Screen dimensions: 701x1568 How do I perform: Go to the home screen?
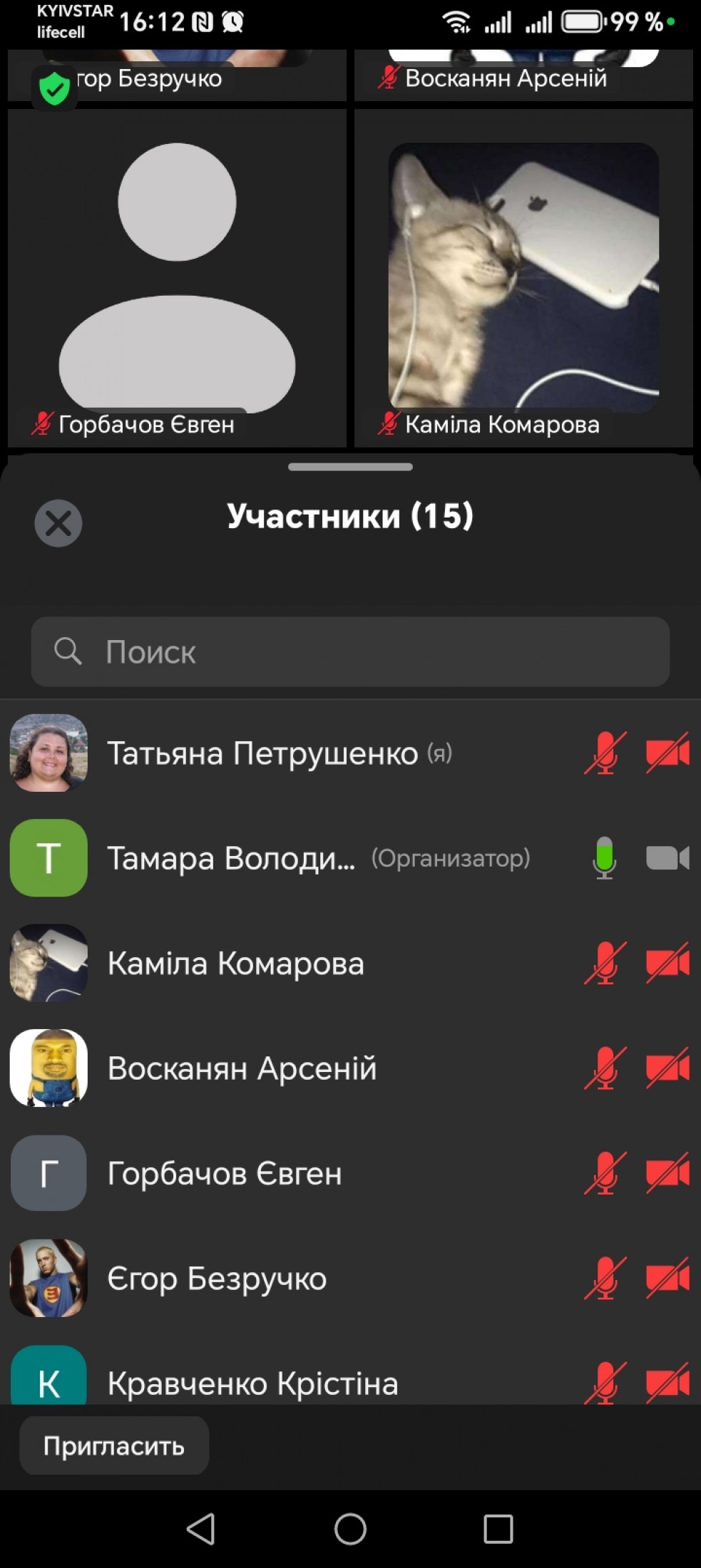tap(350, 1529)
